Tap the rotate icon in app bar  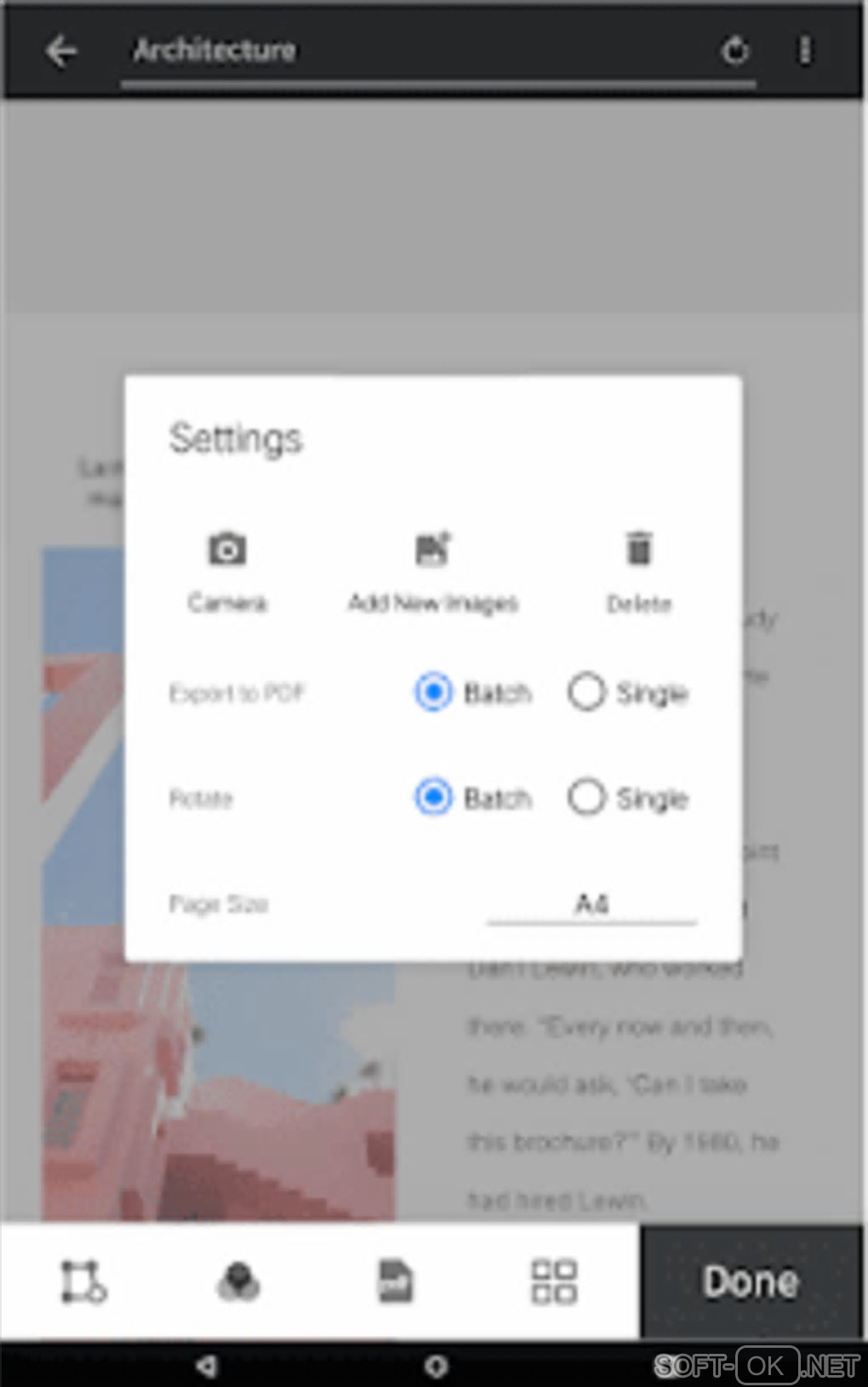(735, 51)
